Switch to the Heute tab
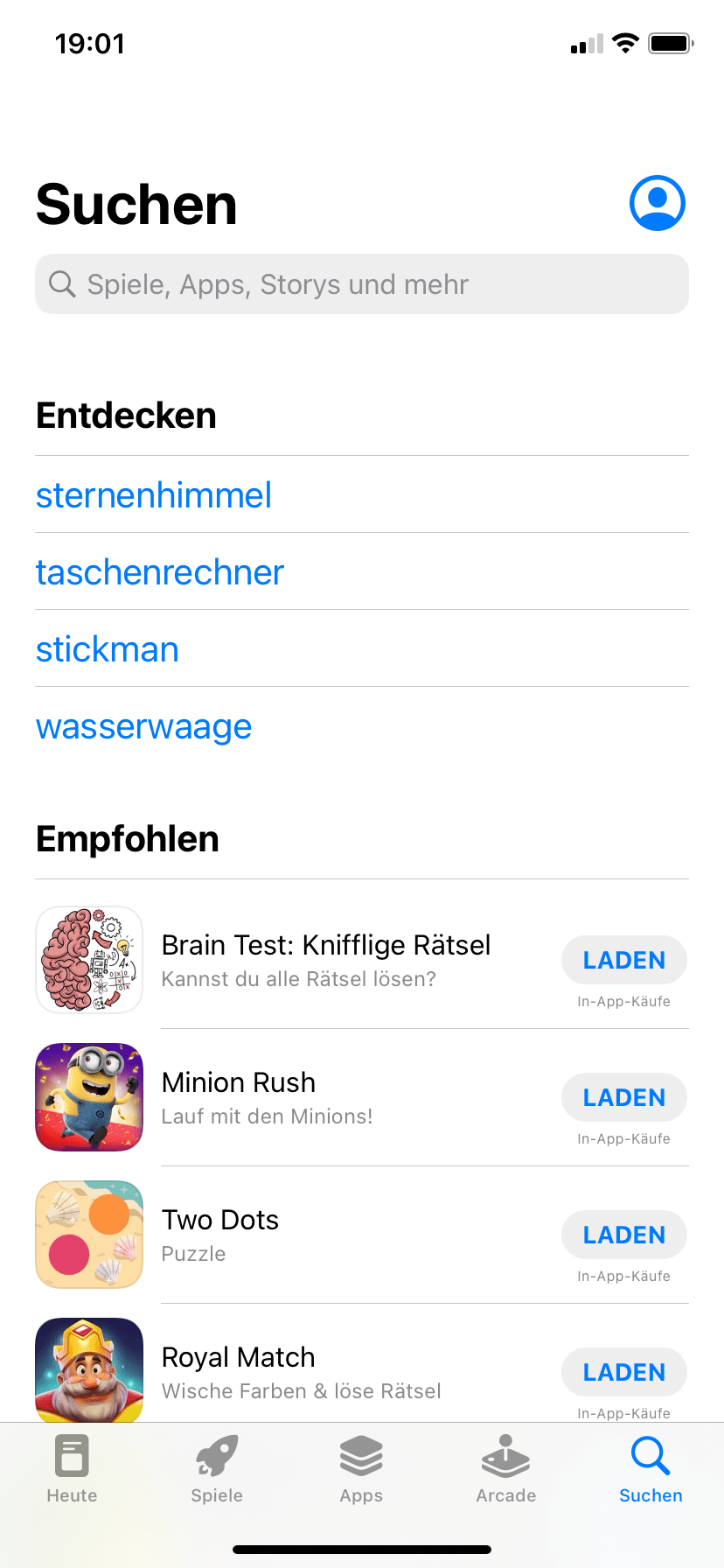 point(72,1470)
